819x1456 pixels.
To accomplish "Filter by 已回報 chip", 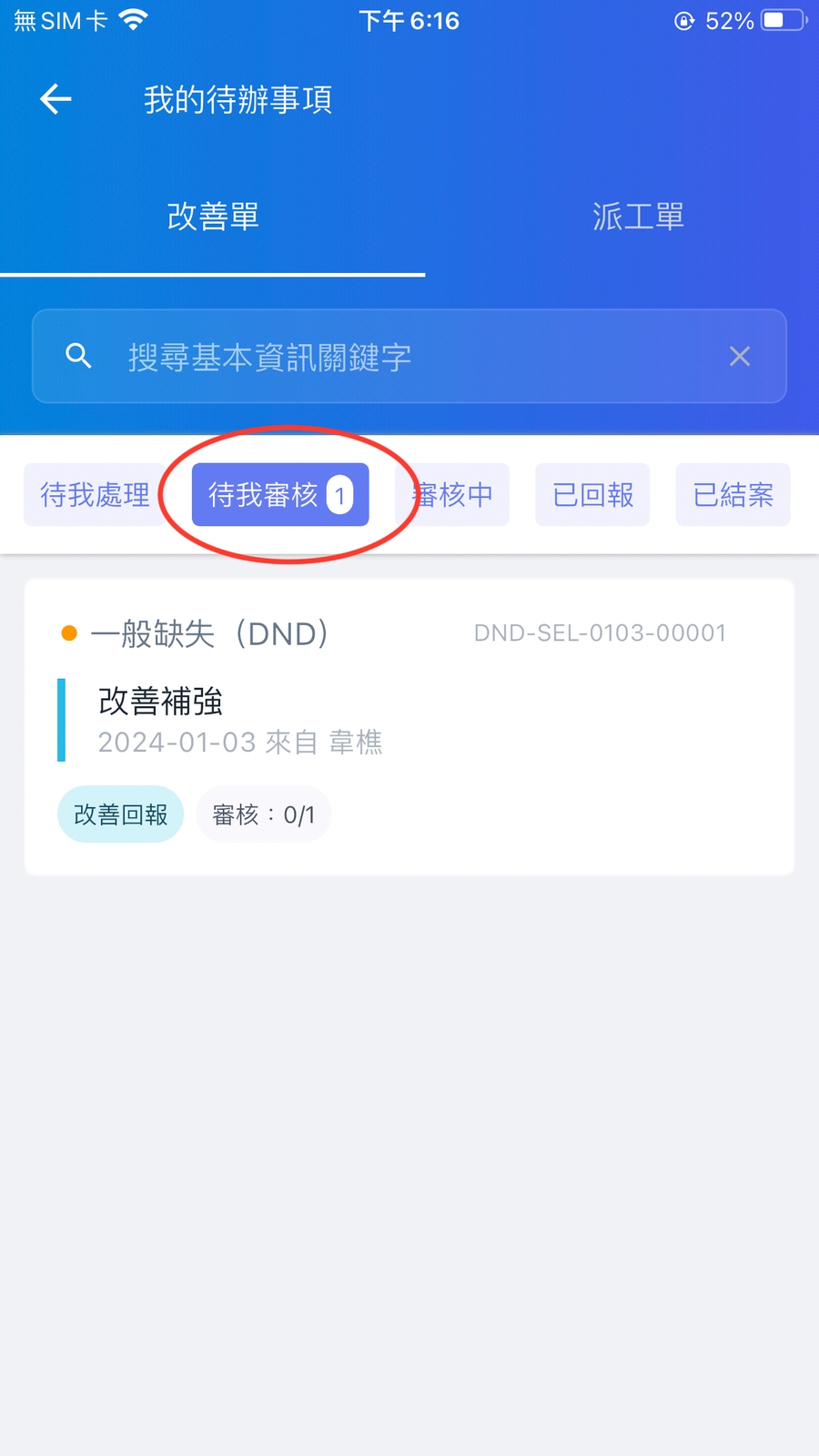I will point(592,495).
